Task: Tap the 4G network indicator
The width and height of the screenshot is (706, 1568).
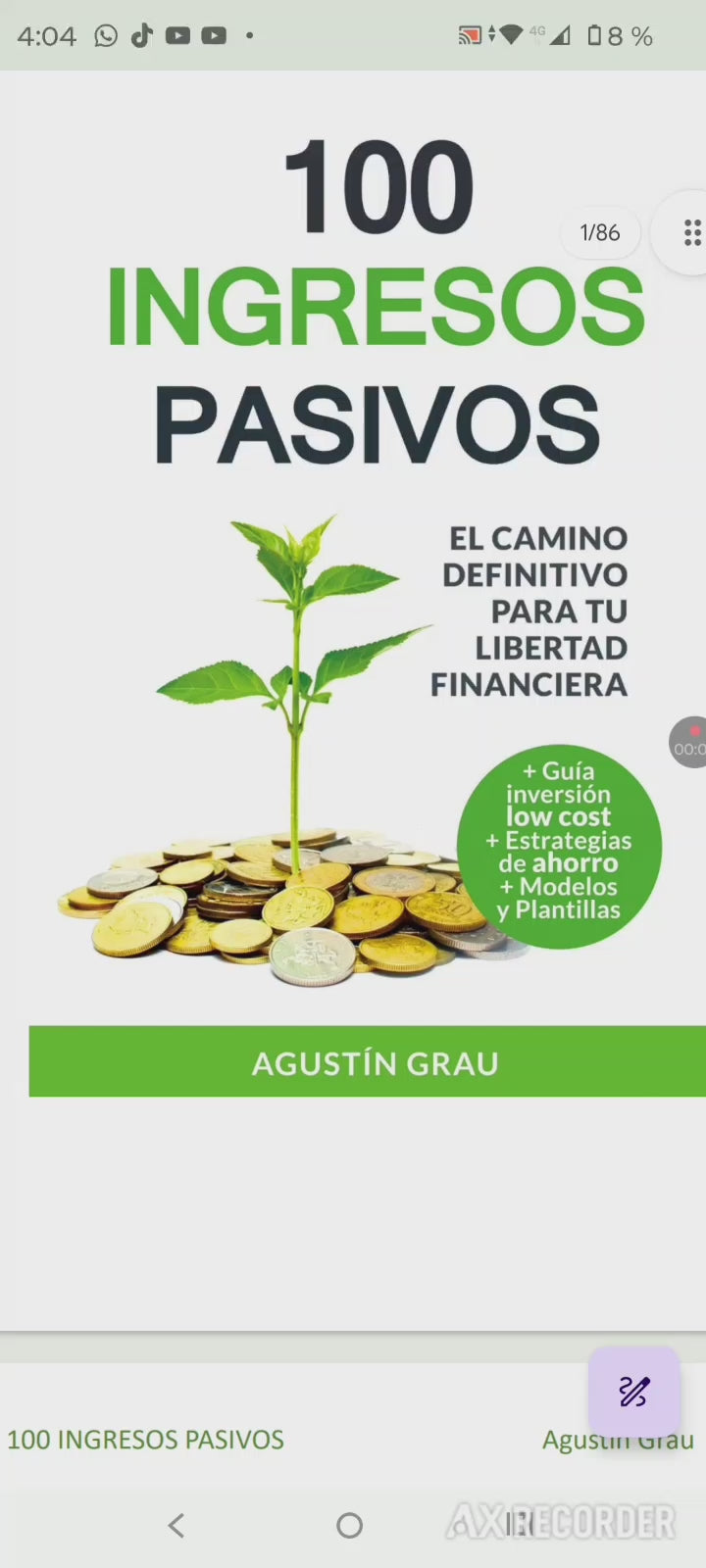Action: 536,31
